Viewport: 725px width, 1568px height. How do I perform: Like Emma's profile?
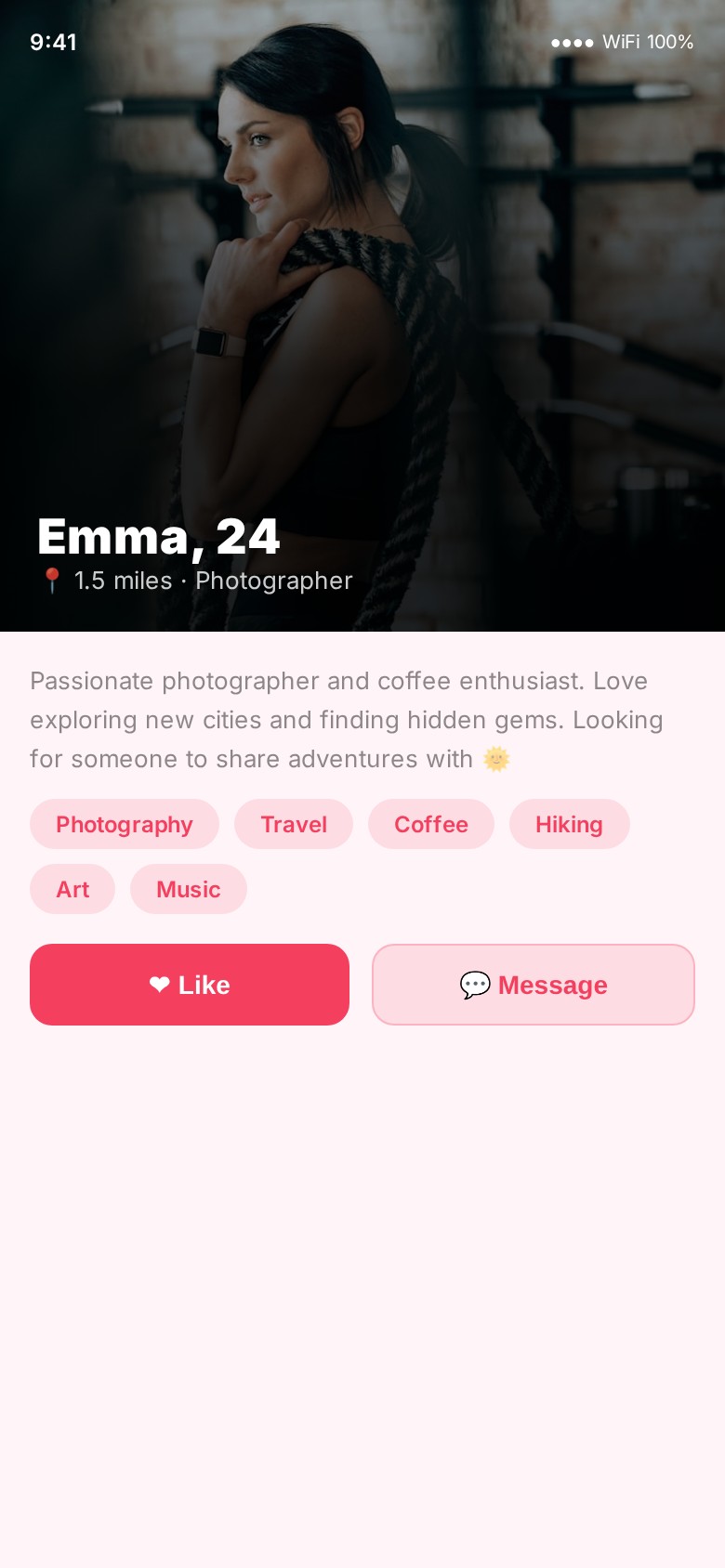click(190, 985)
